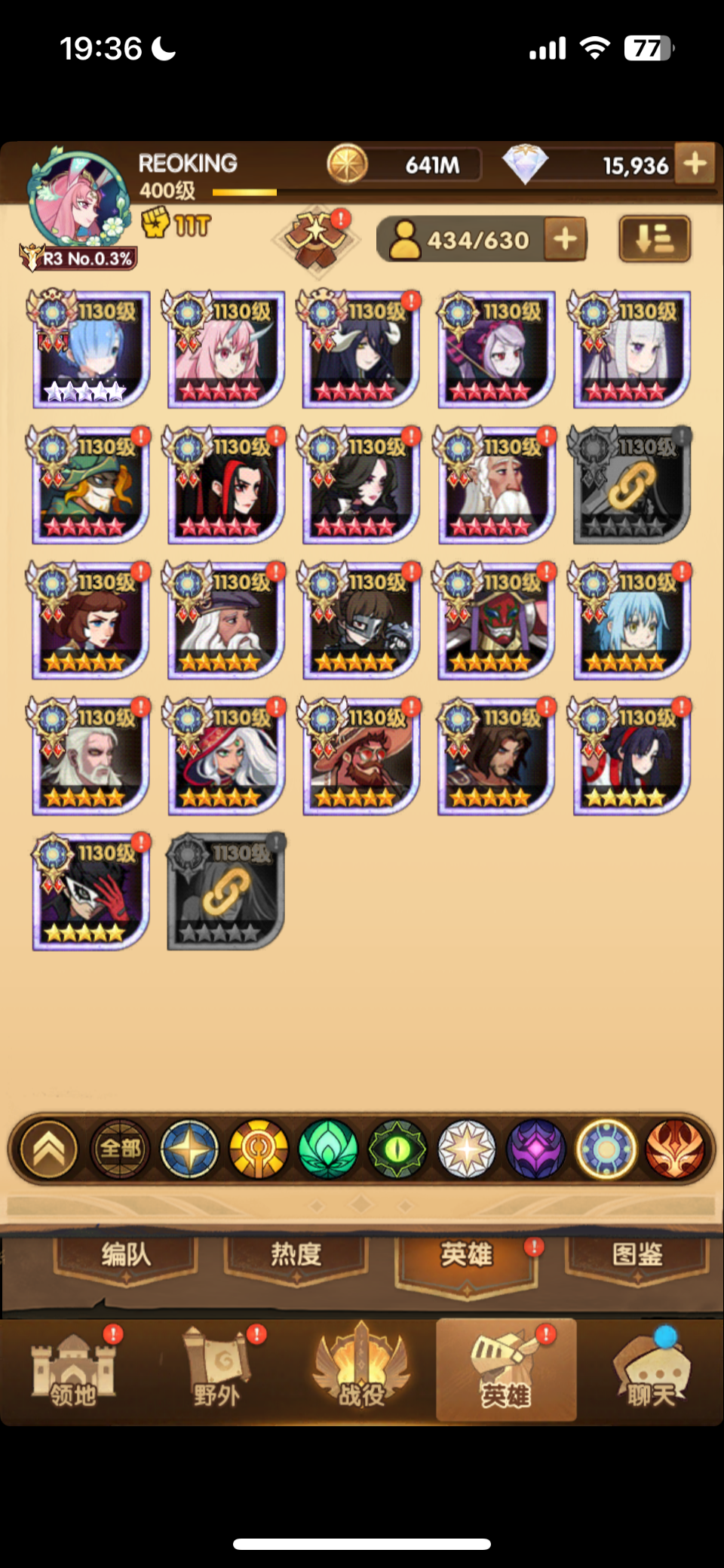Filter heroes by red flame faction
This screenshot has height=1568, width=724.
(675, 1149)
